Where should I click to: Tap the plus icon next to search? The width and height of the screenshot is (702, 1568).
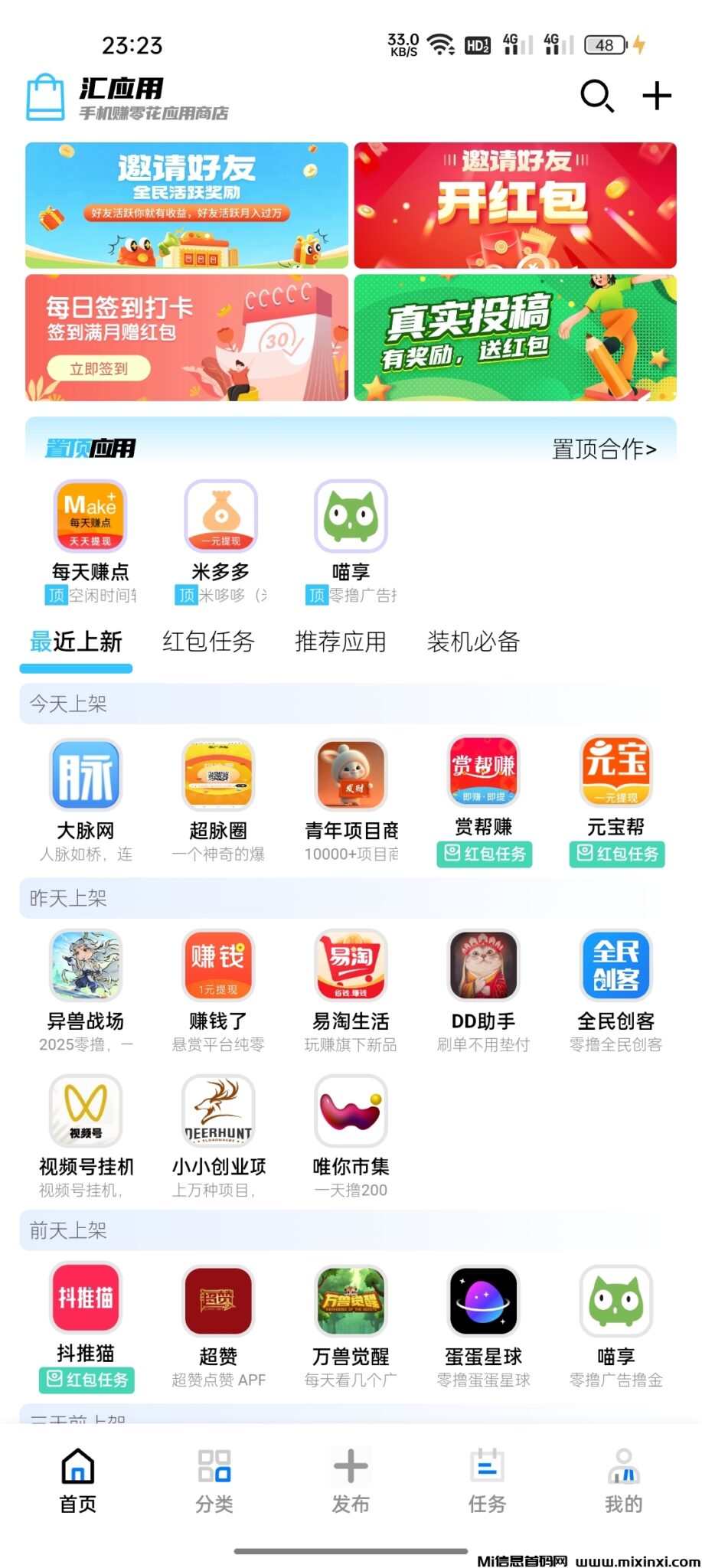(655, 96)
